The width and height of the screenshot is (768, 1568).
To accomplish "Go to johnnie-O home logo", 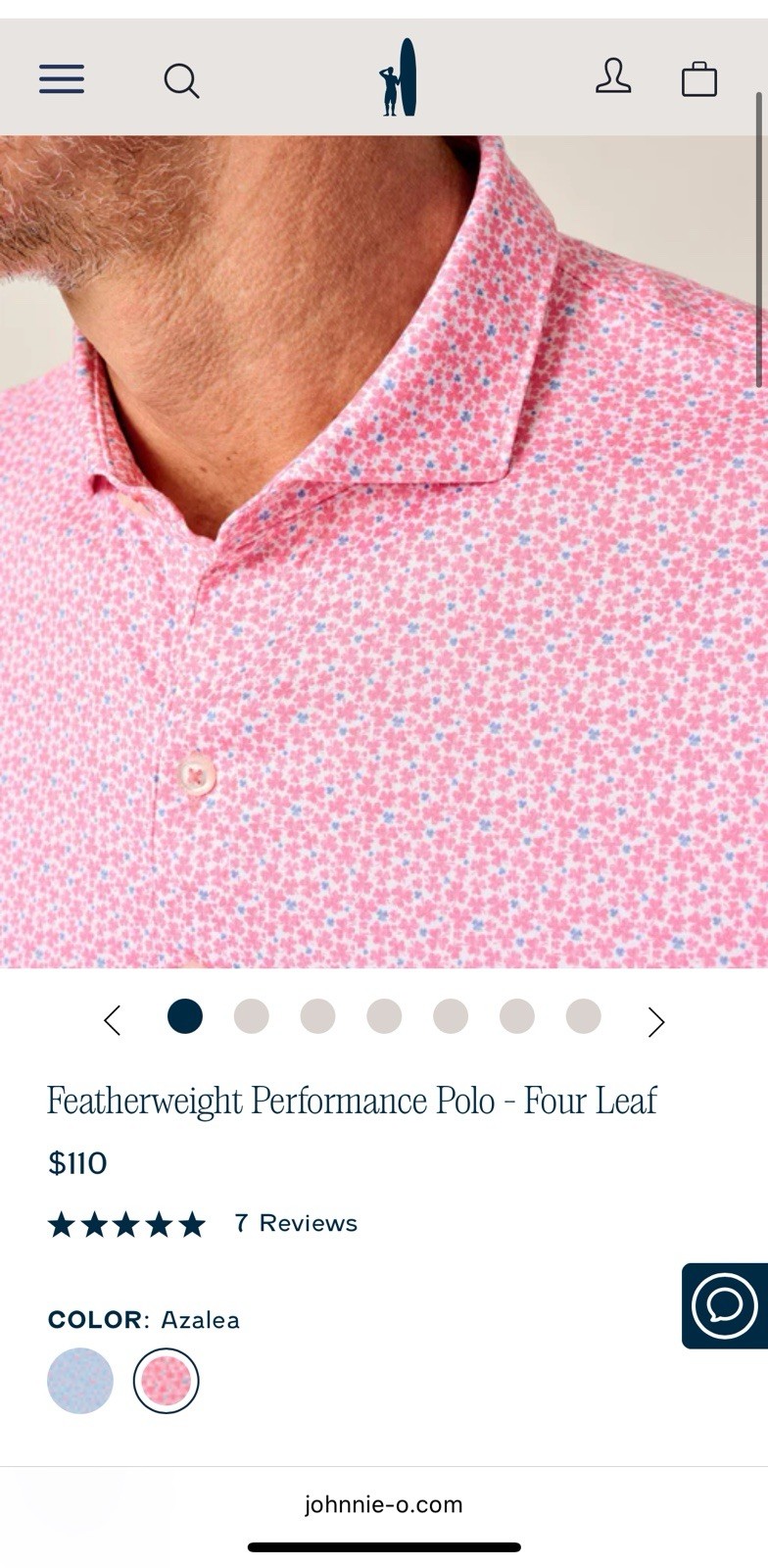I will (399, 78).
